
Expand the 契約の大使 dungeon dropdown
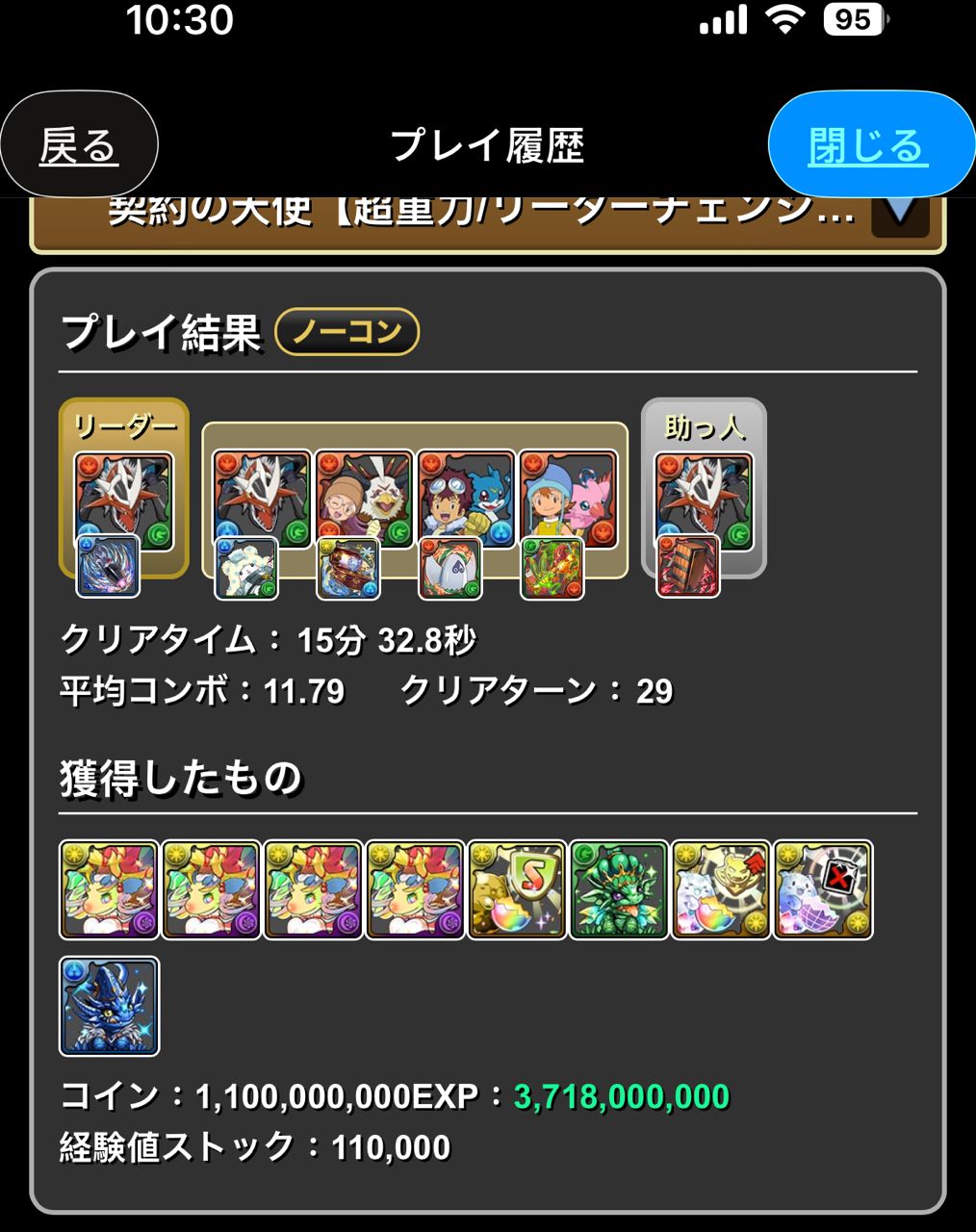[899, 213]
